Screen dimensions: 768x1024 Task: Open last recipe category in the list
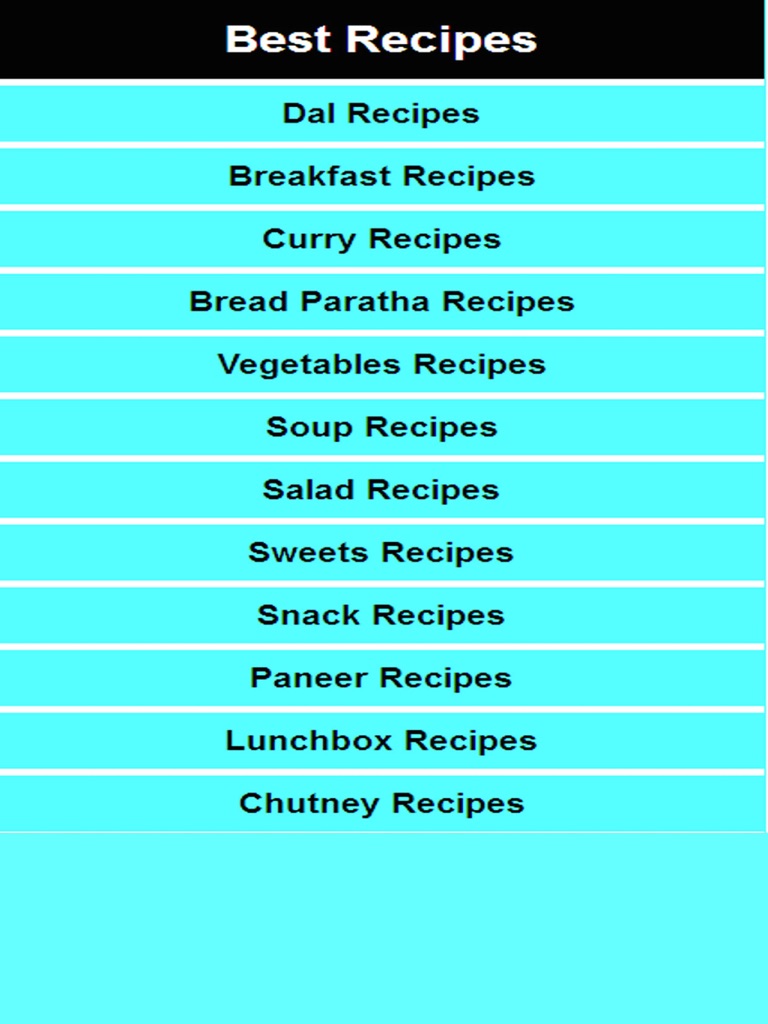click(x=383, y=803)
